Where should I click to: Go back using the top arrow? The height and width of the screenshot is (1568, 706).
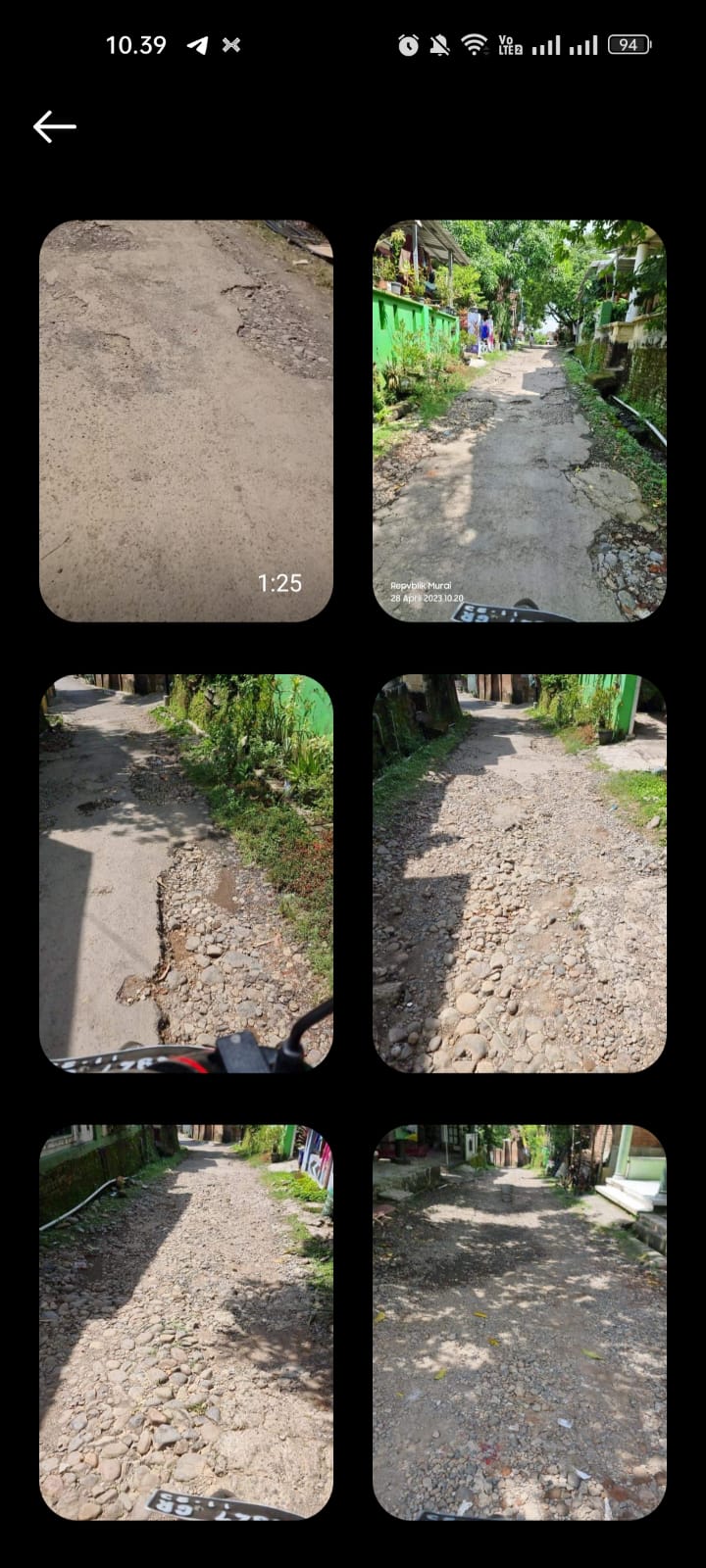[54, 126]
